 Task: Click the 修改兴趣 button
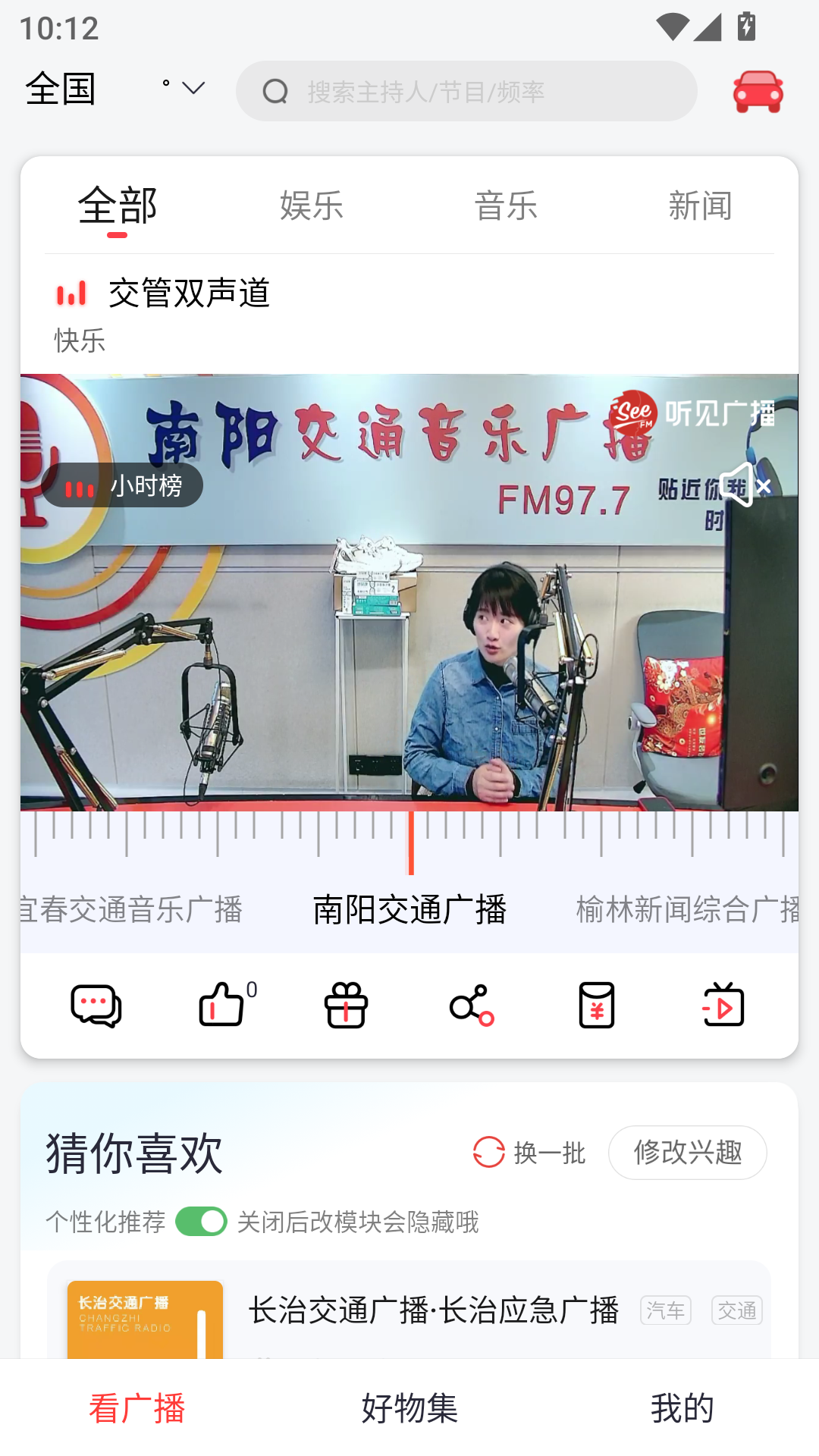[687, 1153]
